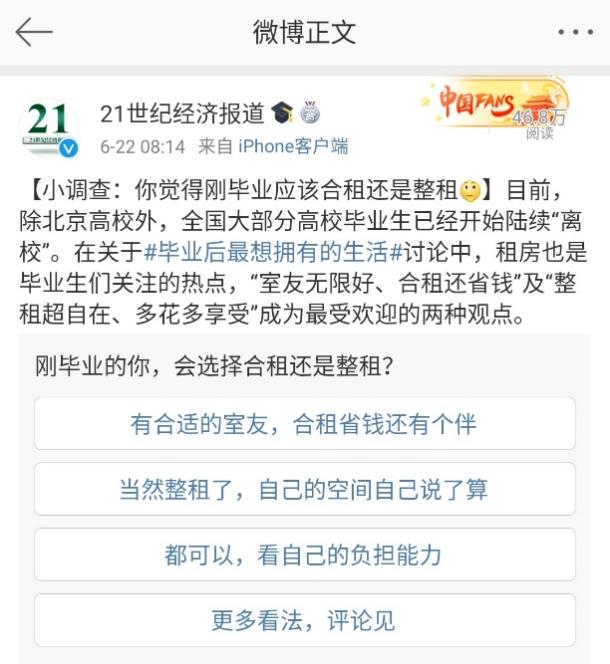
Task: Open 21世纪经济报道 profile picture
Action: click(x=48, y=130)
